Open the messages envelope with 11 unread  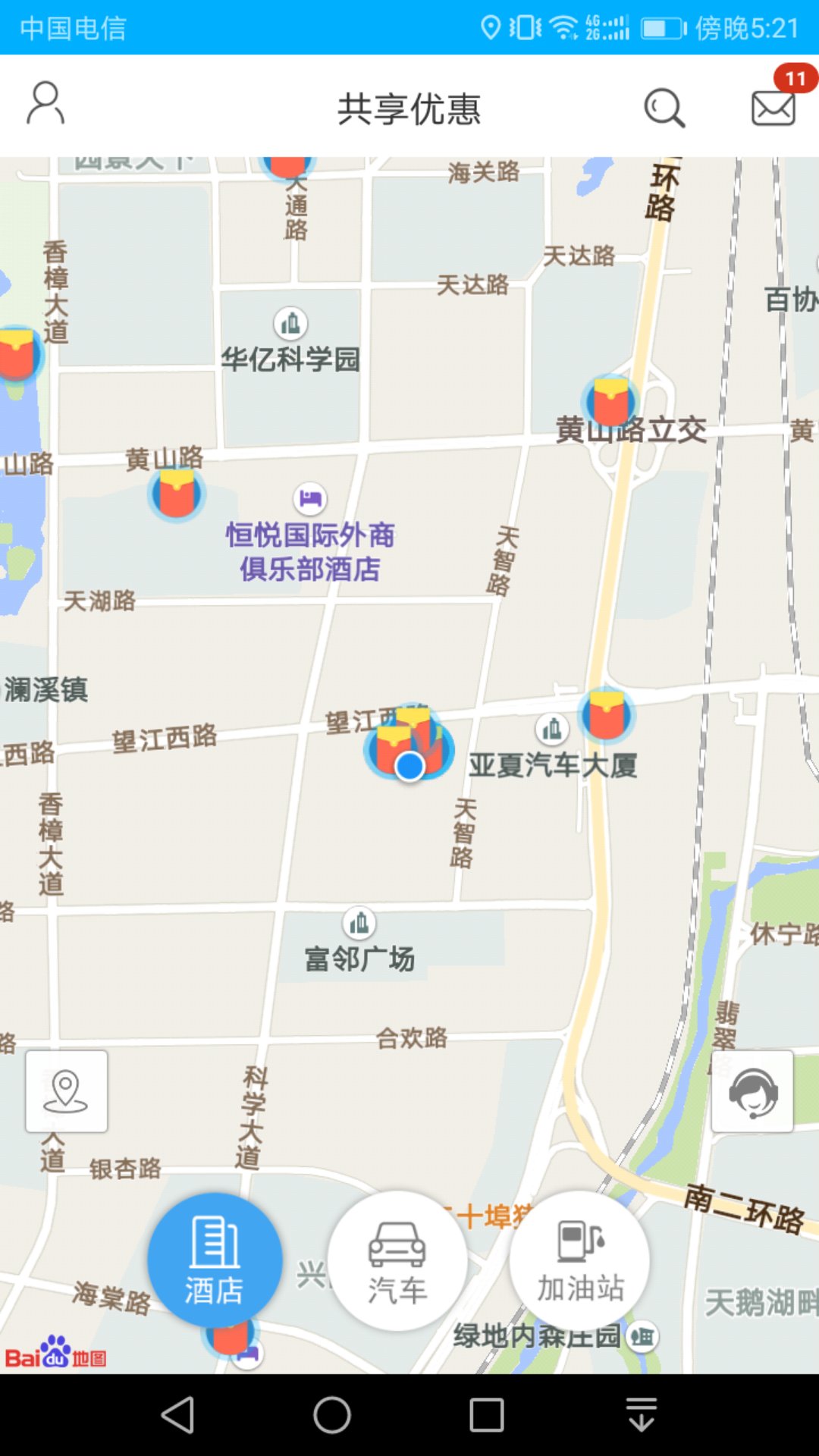click(x=773, y=106)
